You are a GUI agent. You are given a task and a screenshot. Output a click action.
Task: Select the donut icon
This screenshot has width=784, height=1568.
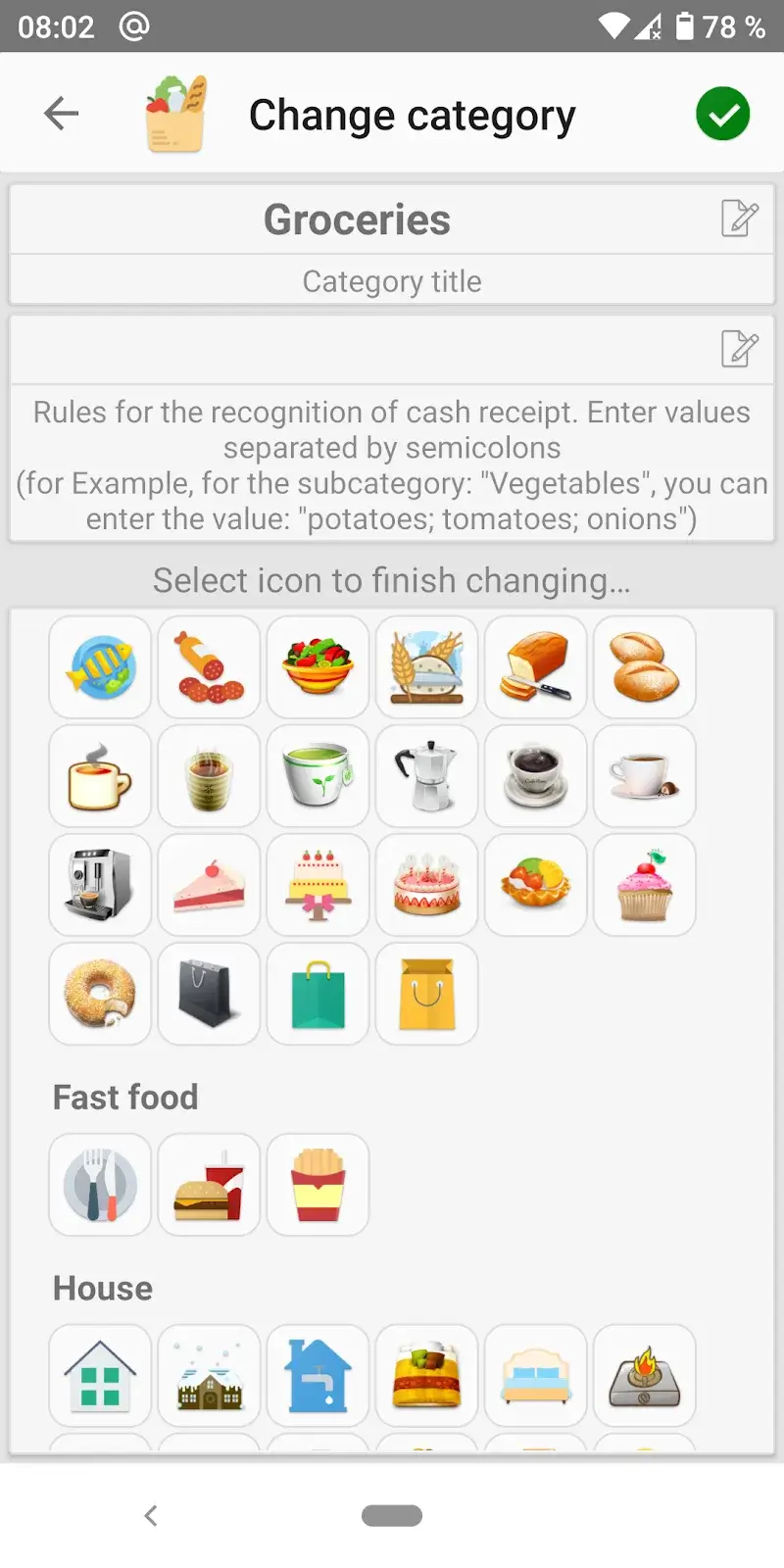pos(100,994)
